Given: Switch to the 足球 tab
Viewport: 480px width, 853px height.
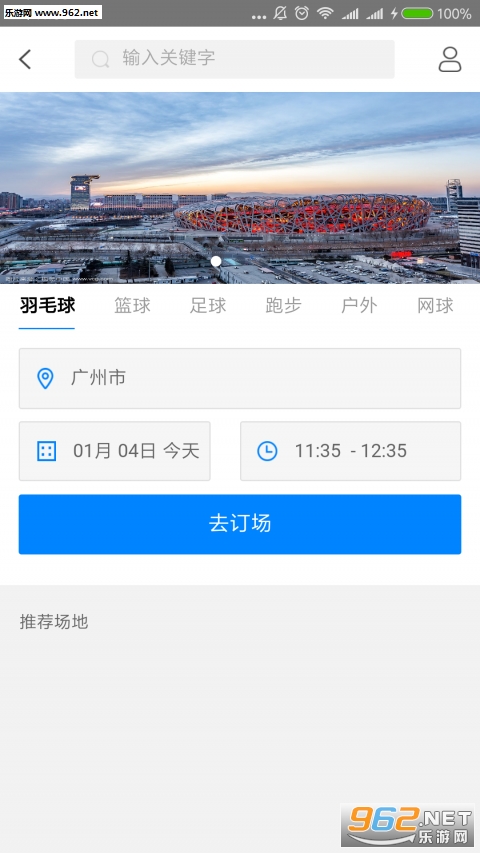Looking at the screenshot, I should tap(208, 306).
